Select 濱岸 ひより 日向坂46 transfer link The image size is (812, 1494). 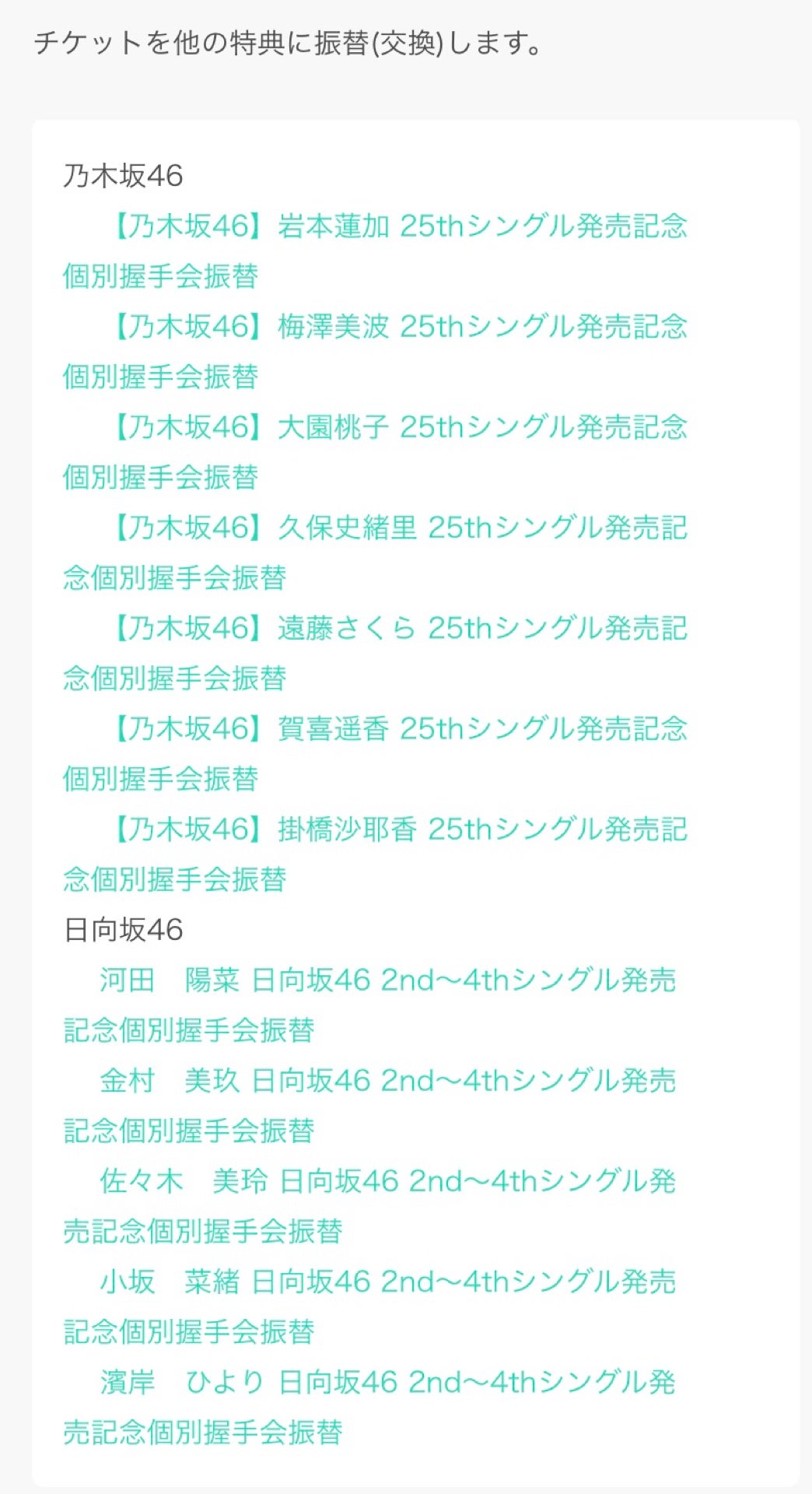[387, 1381]
